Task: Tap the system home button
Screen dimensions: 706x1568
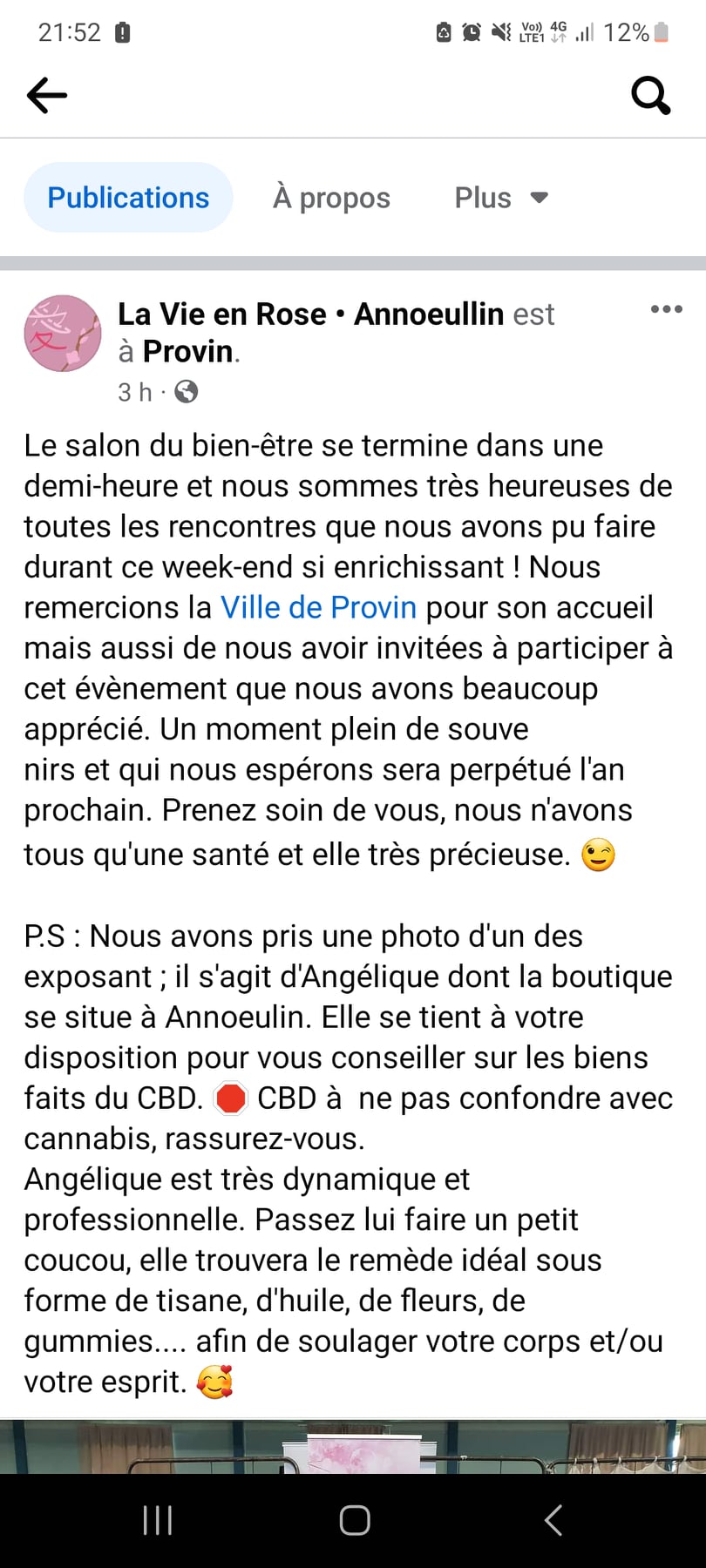Action: point(355,1520)
